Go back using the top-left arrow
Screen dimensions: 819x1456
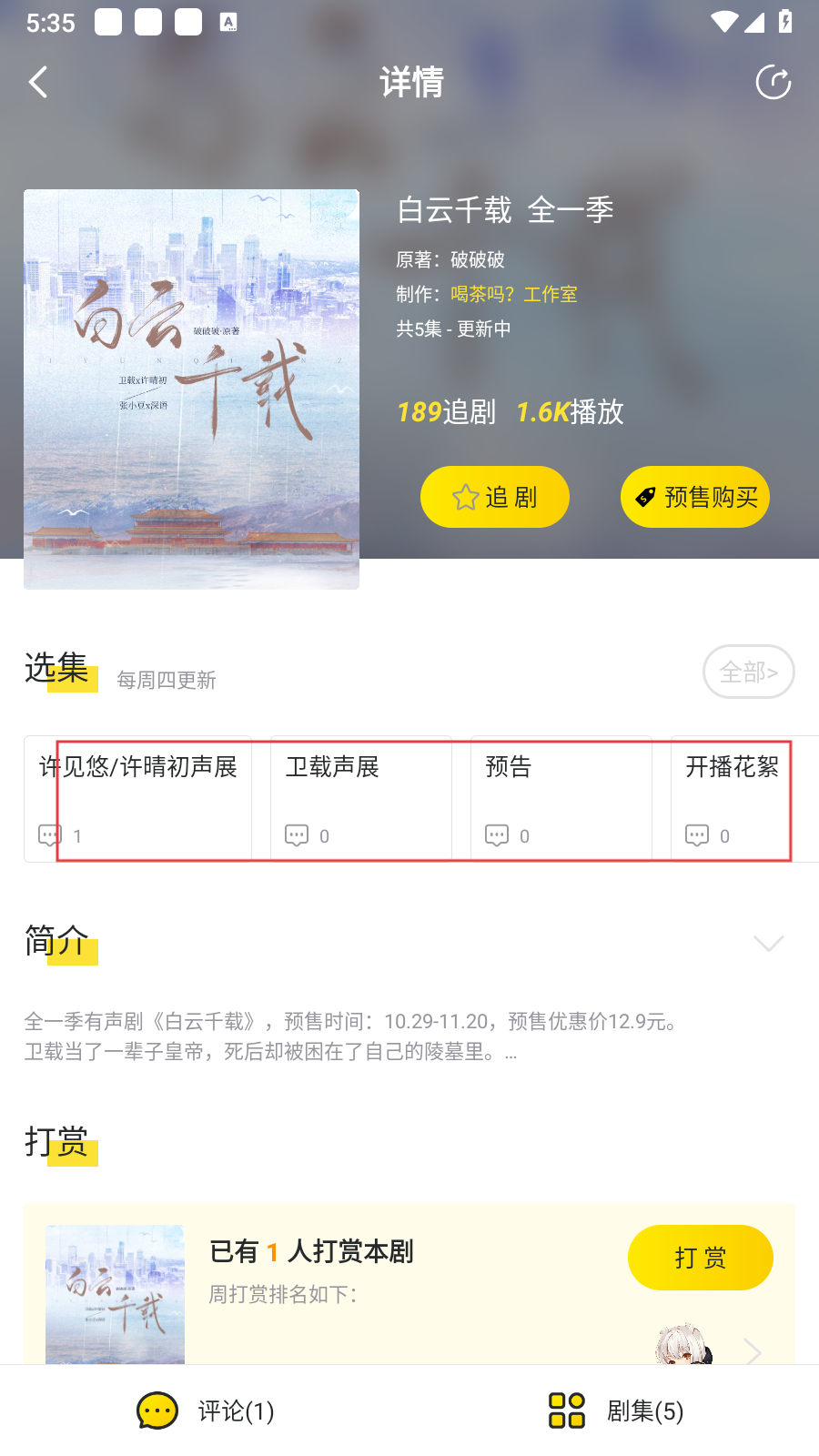[38, 83]
